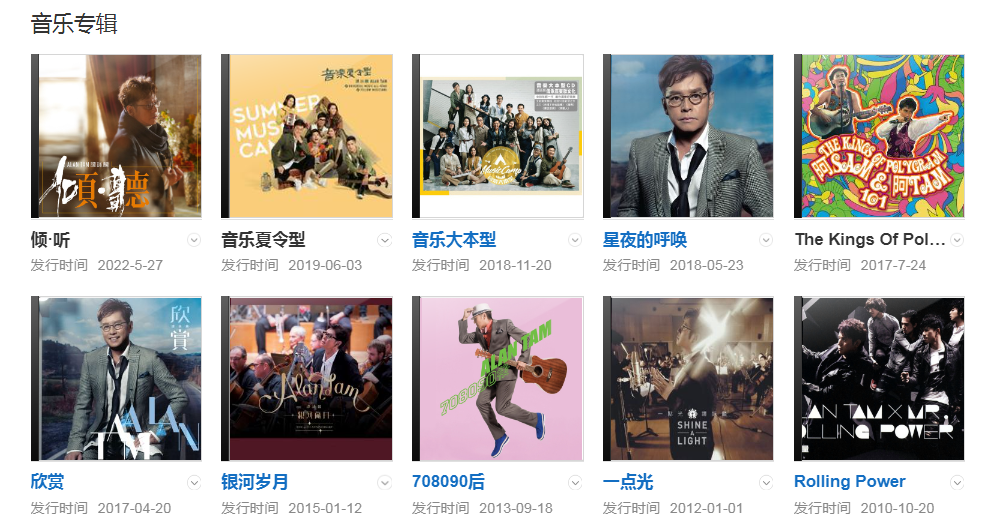Open the 音乐大本型 album link
The image size is (999, 531).
pyautogui.click(x=454, y=240)
